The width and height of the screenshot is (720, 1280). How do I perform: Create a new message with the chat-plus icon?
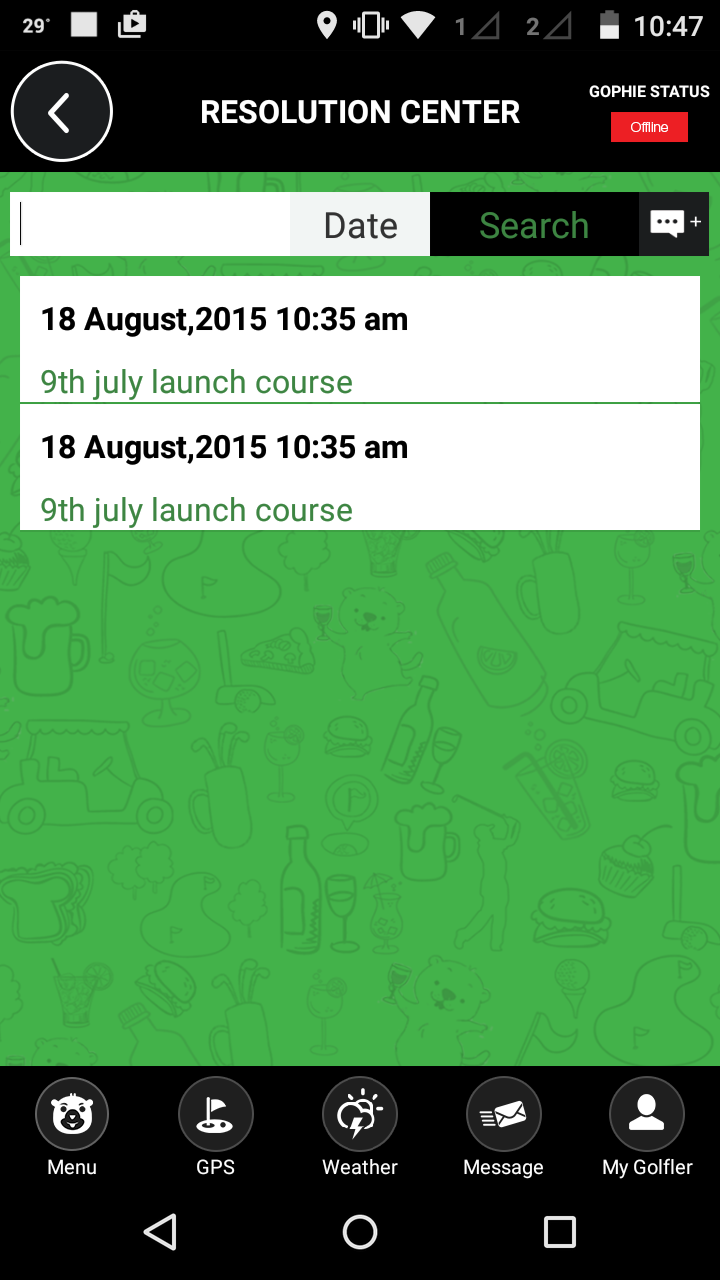click(x=675, y=224)
